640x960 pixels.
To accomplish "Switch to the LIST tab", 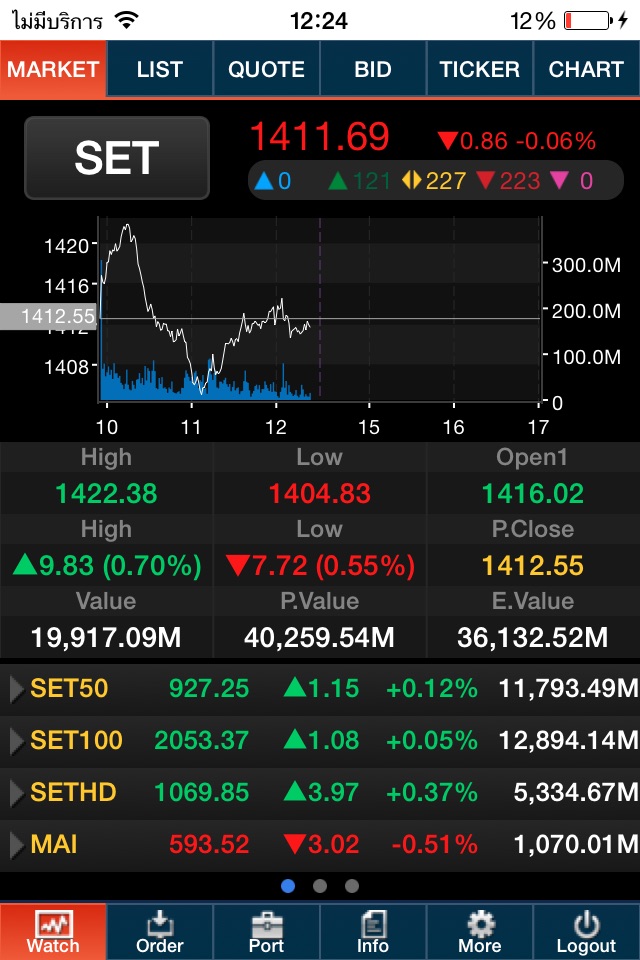I will pos(160,69).
